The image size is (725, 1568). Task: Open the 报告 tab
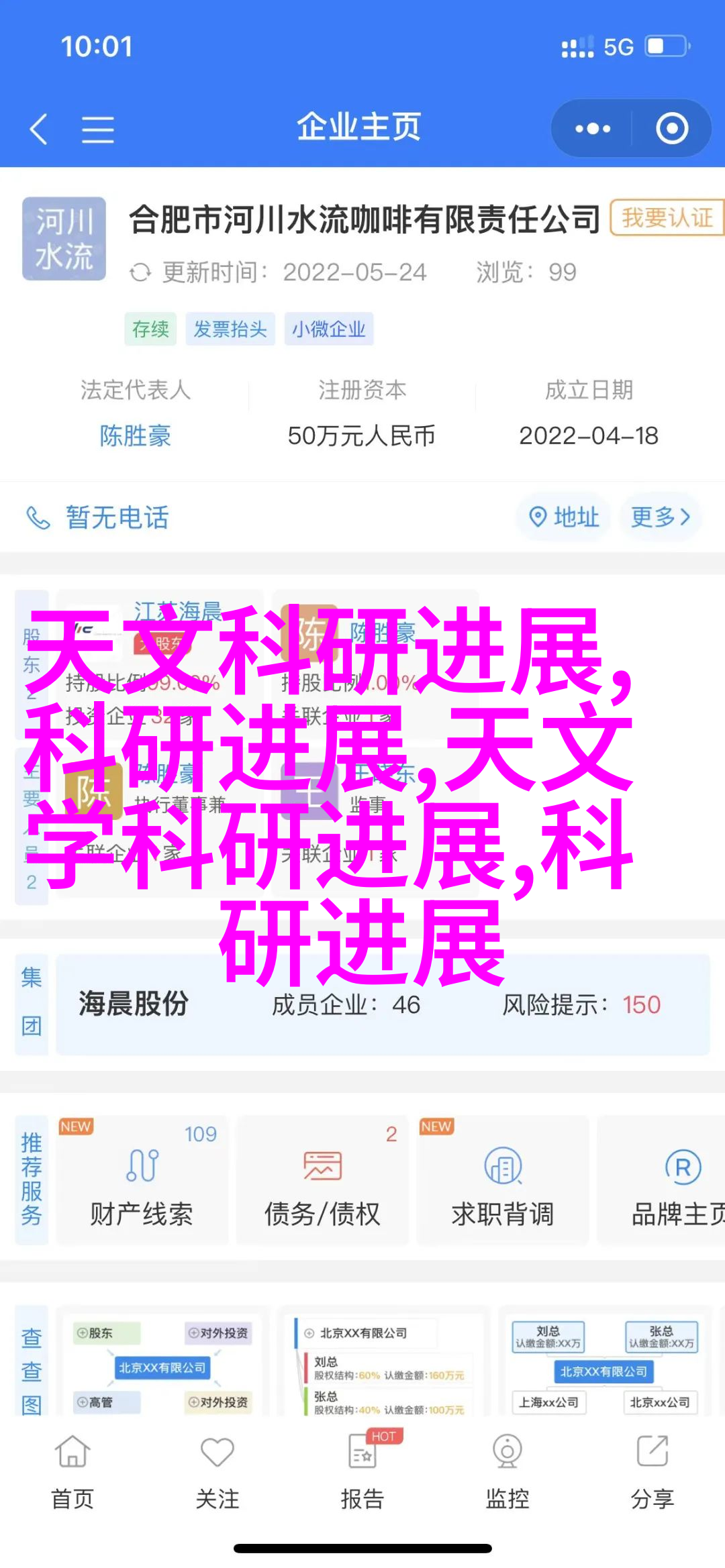point(362,1473)
